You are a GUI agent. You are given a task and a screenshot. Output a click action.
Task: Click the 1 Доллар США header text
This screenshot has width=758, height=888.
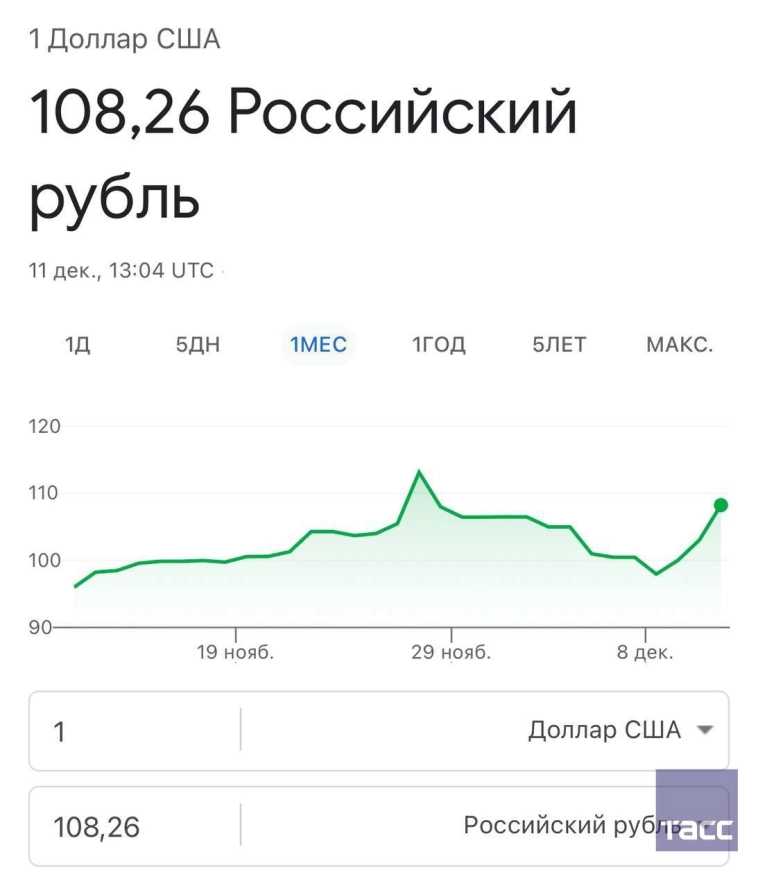(x=120, y=39)
